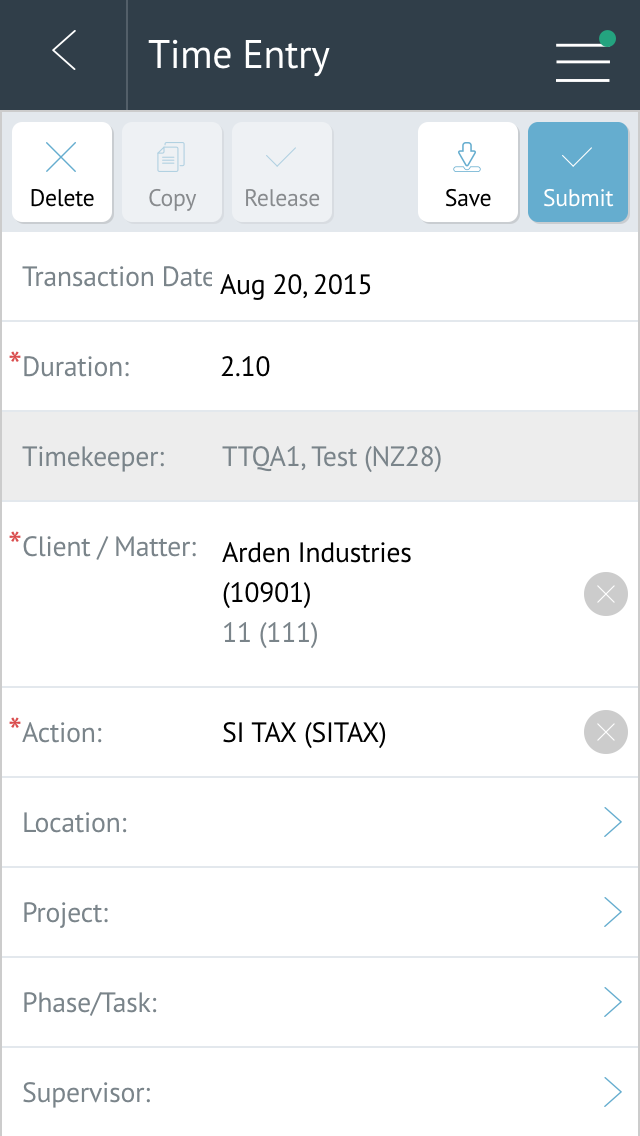Clear the Arden Industries client selection
Screen dimensions: 640x1136
pos(605,595)
